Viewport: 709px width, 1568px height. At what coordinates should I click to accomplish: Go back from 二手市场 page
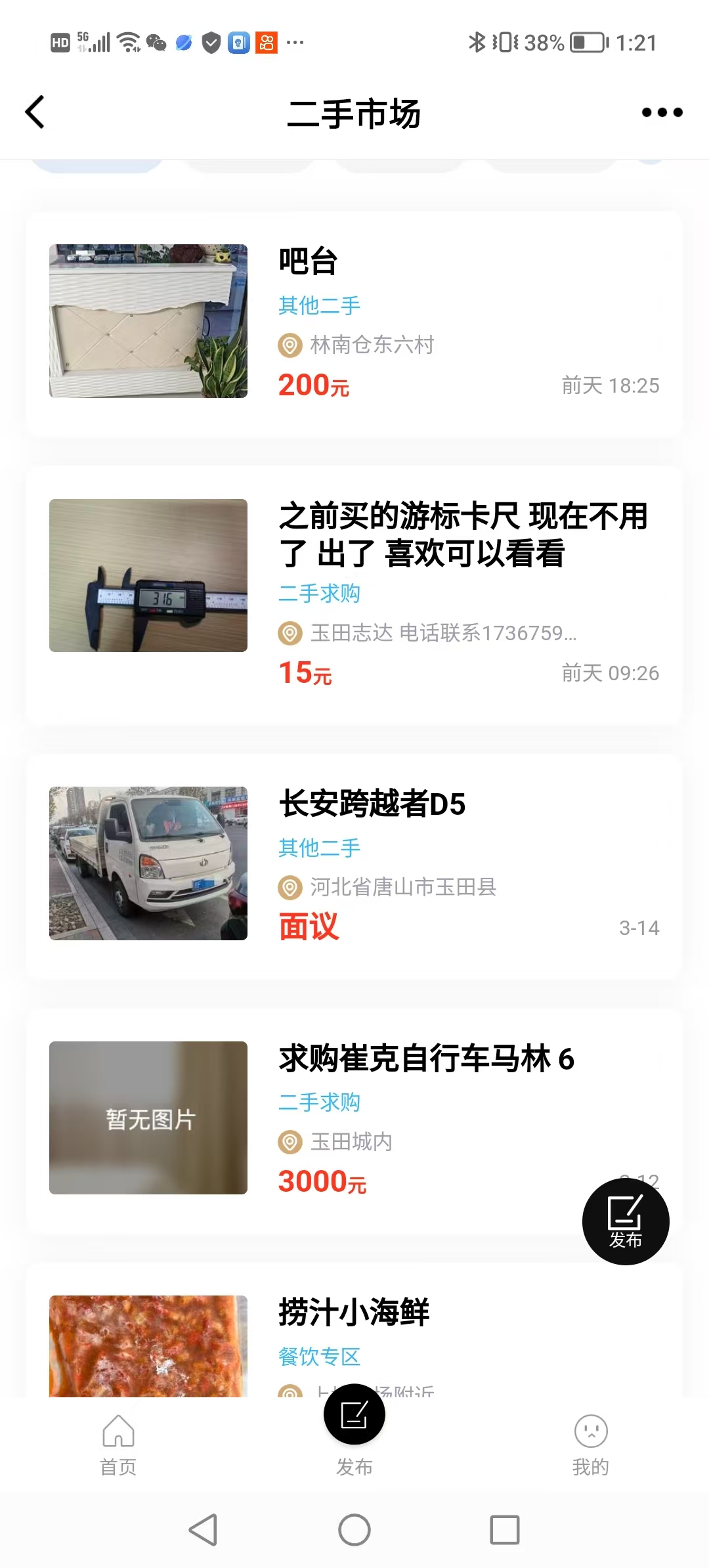tap(35, 112)
